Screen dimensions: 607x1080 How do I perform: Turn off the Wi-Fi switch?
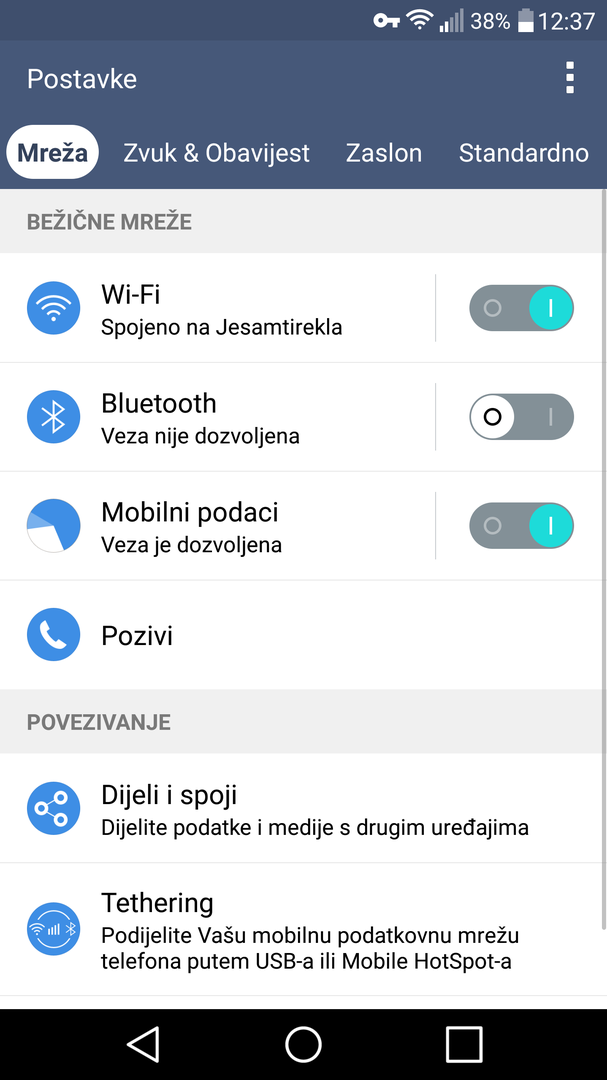521,308
